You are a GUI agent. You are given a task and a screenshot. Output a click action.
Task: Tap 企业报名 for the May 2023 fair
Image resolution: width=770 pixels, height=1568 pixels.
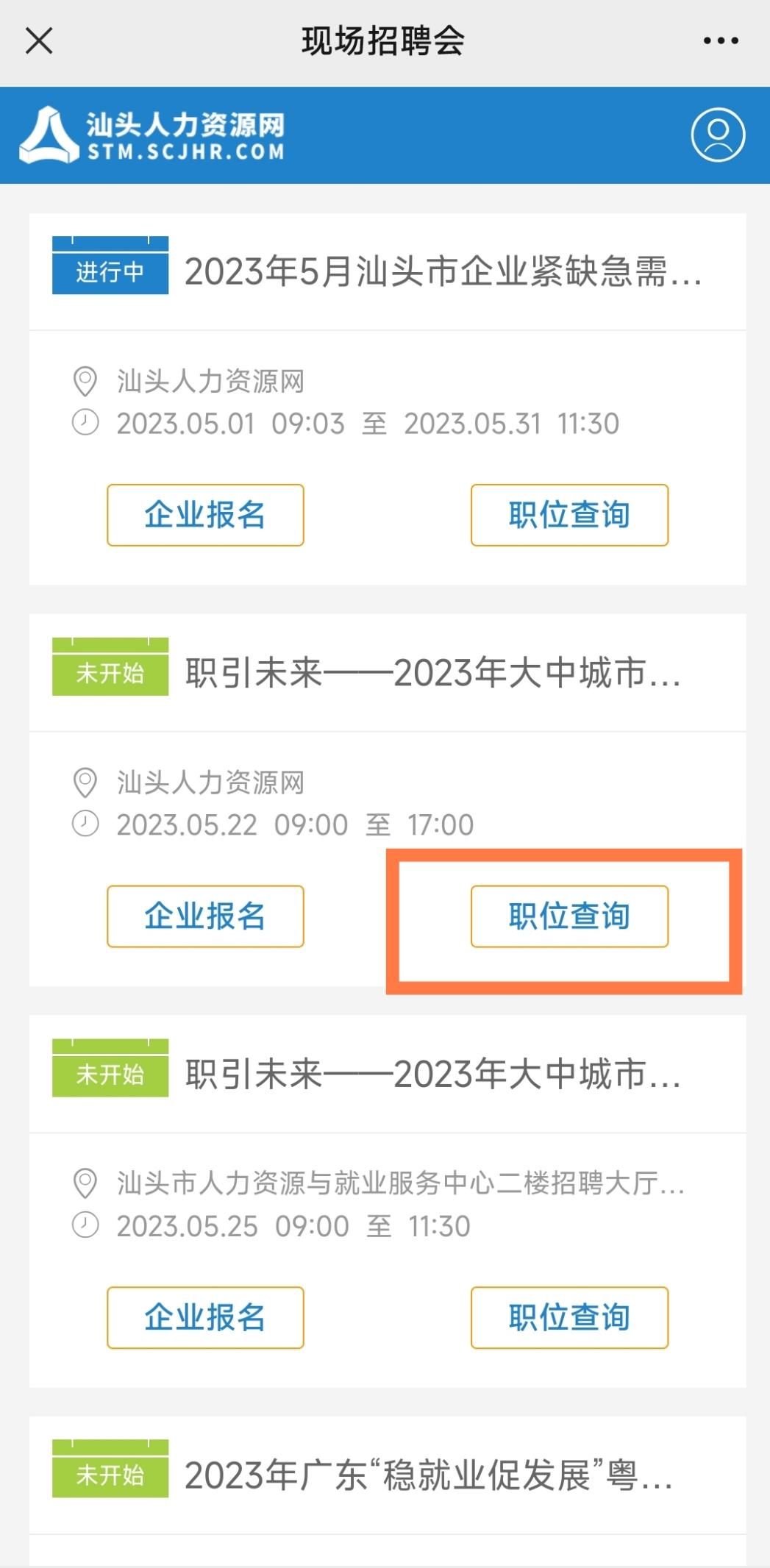point(205,515)
